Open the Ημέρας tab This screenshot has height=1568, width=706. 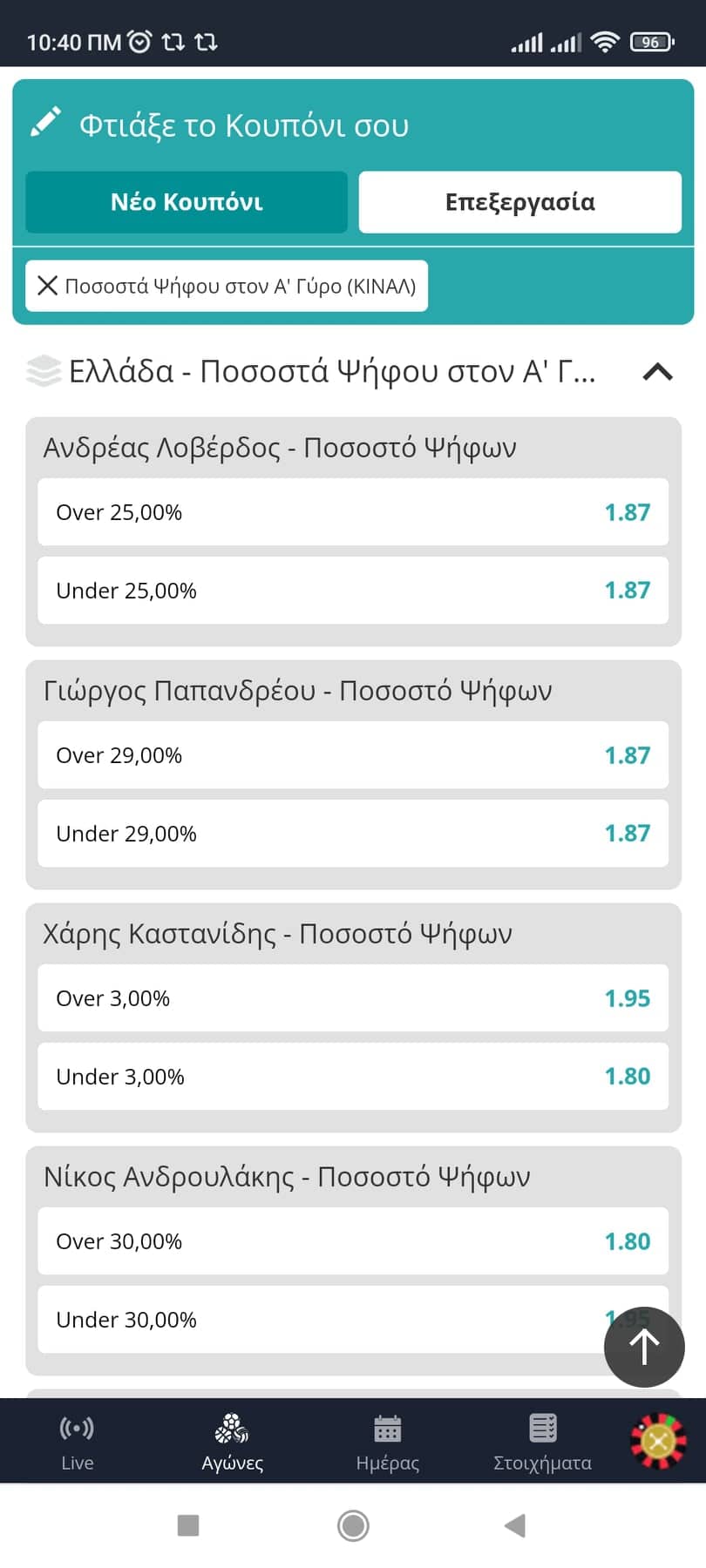coord(388,1442)
